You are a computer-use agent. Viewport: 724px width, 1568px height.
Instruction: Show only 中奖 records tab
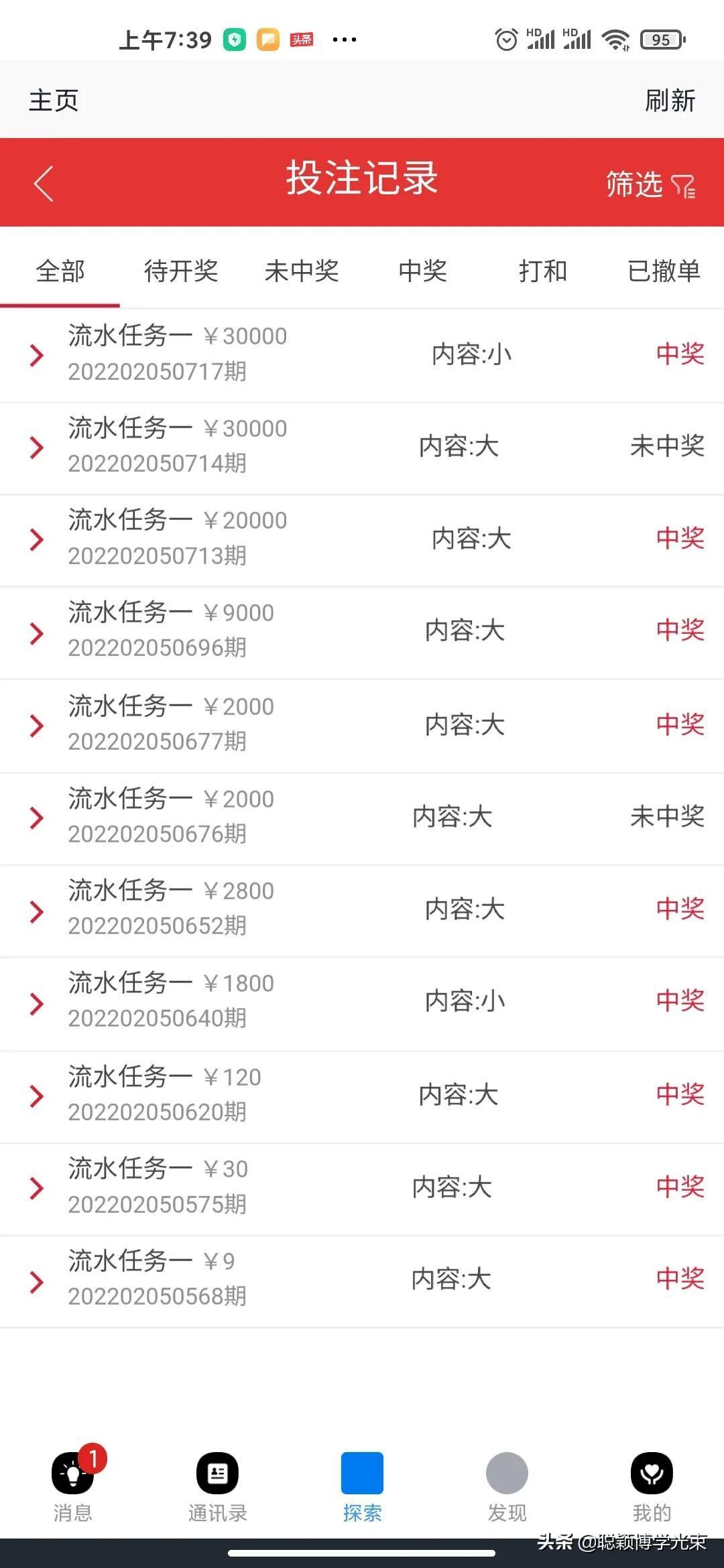(x=422, y=271)
